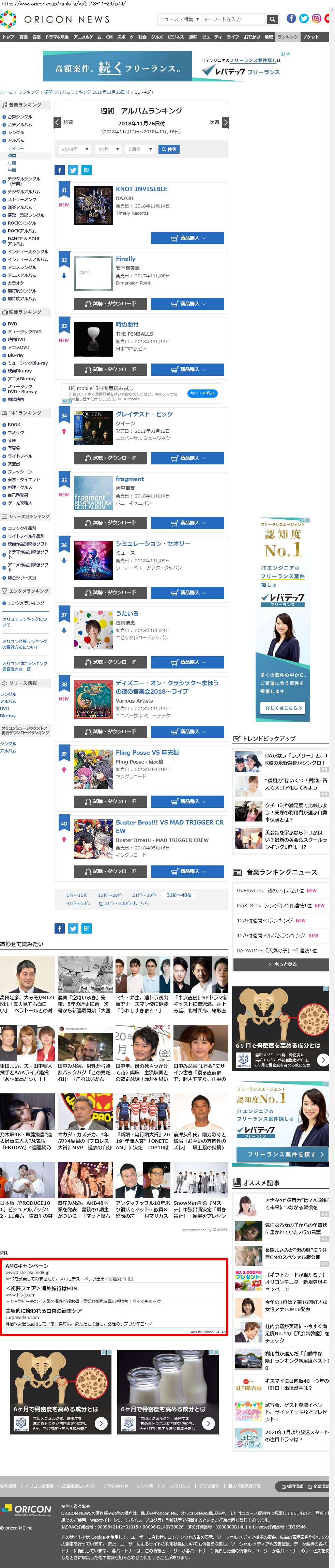
Task: Go to next week with 次週 arrow
Action: [225, 122]
